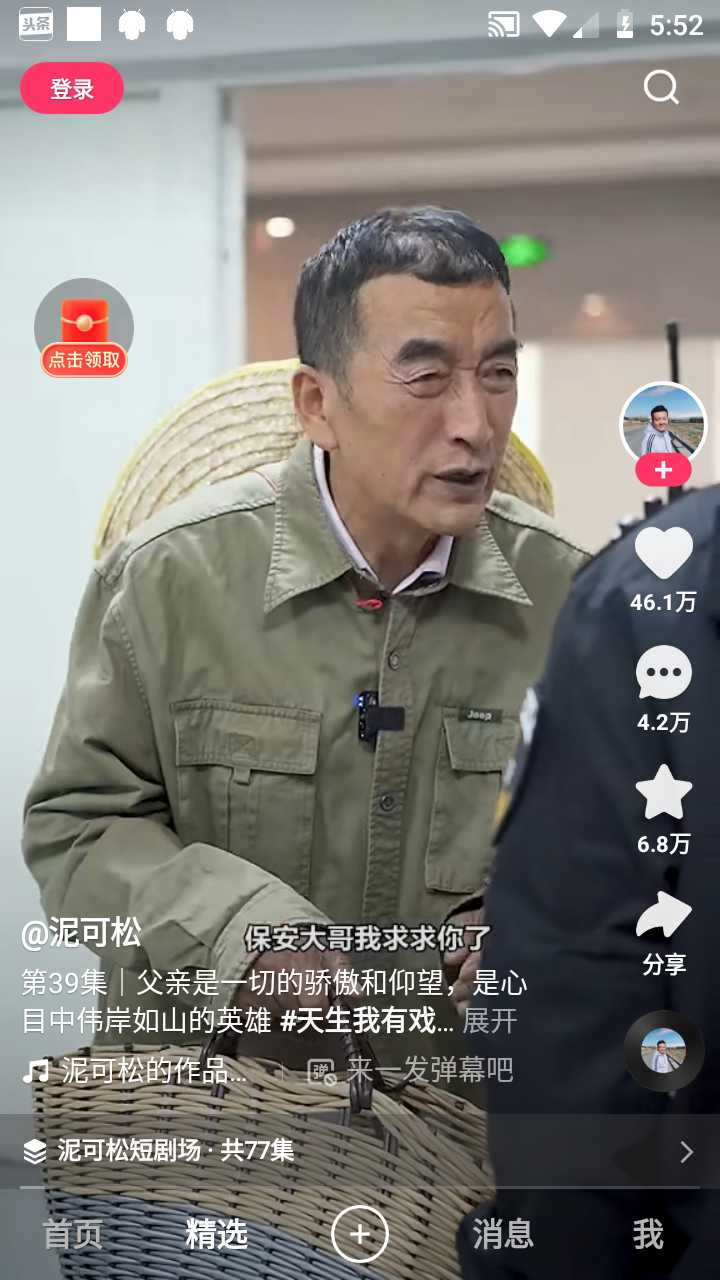
Task: Open the creator's profile avatar
Action: (663, 425)
